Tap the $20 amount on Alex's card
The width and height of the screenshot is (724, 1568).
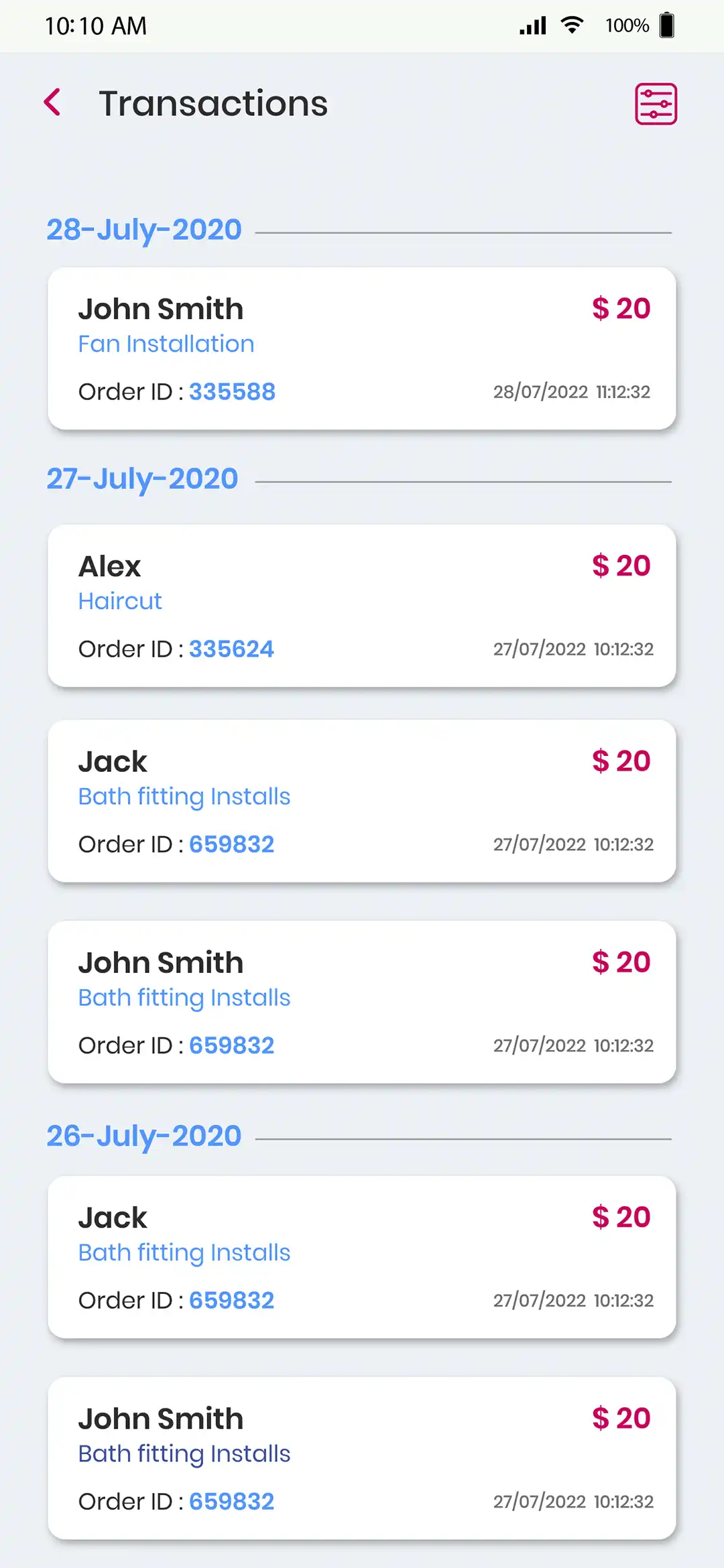tap(620, 566)
